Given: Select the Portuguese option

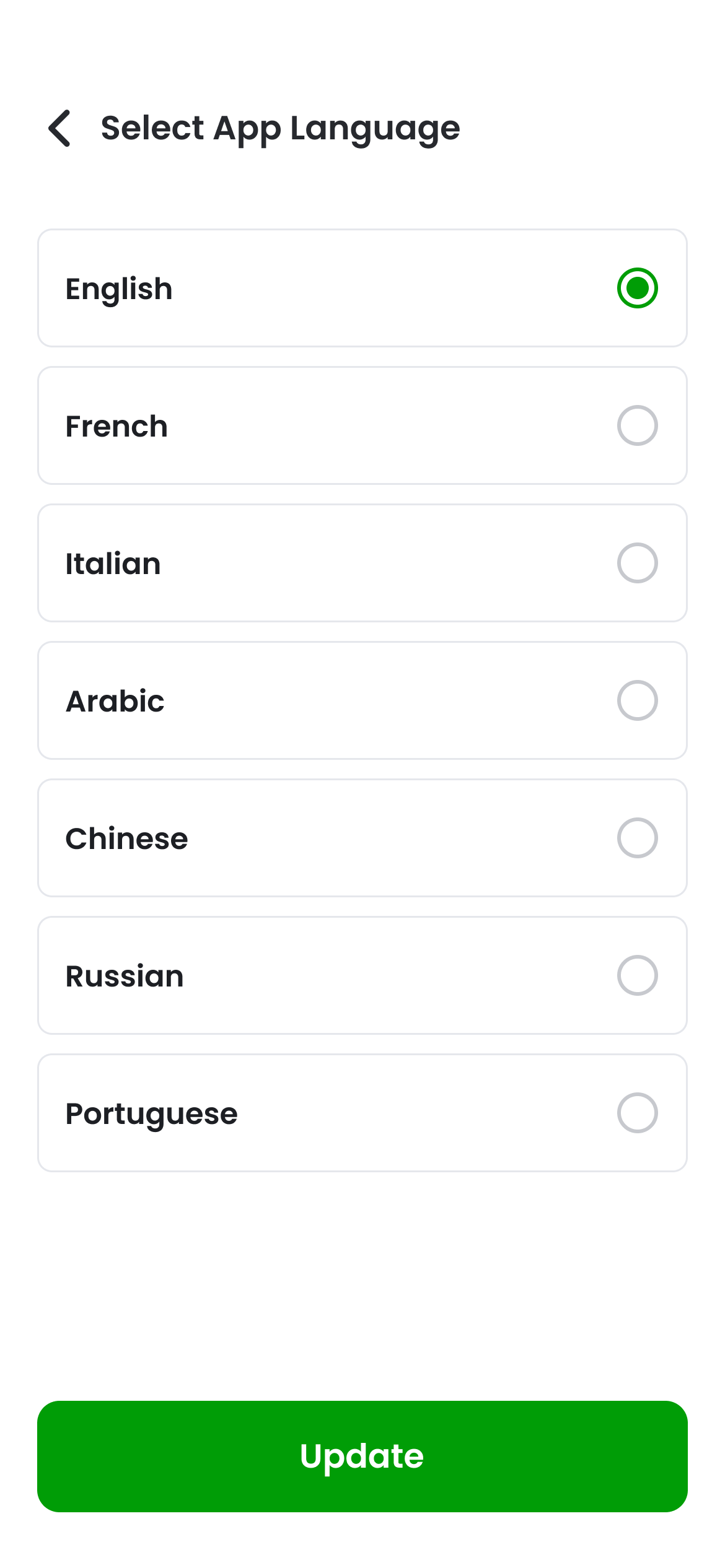Looking at the screenshot, I should [637, 1113].
